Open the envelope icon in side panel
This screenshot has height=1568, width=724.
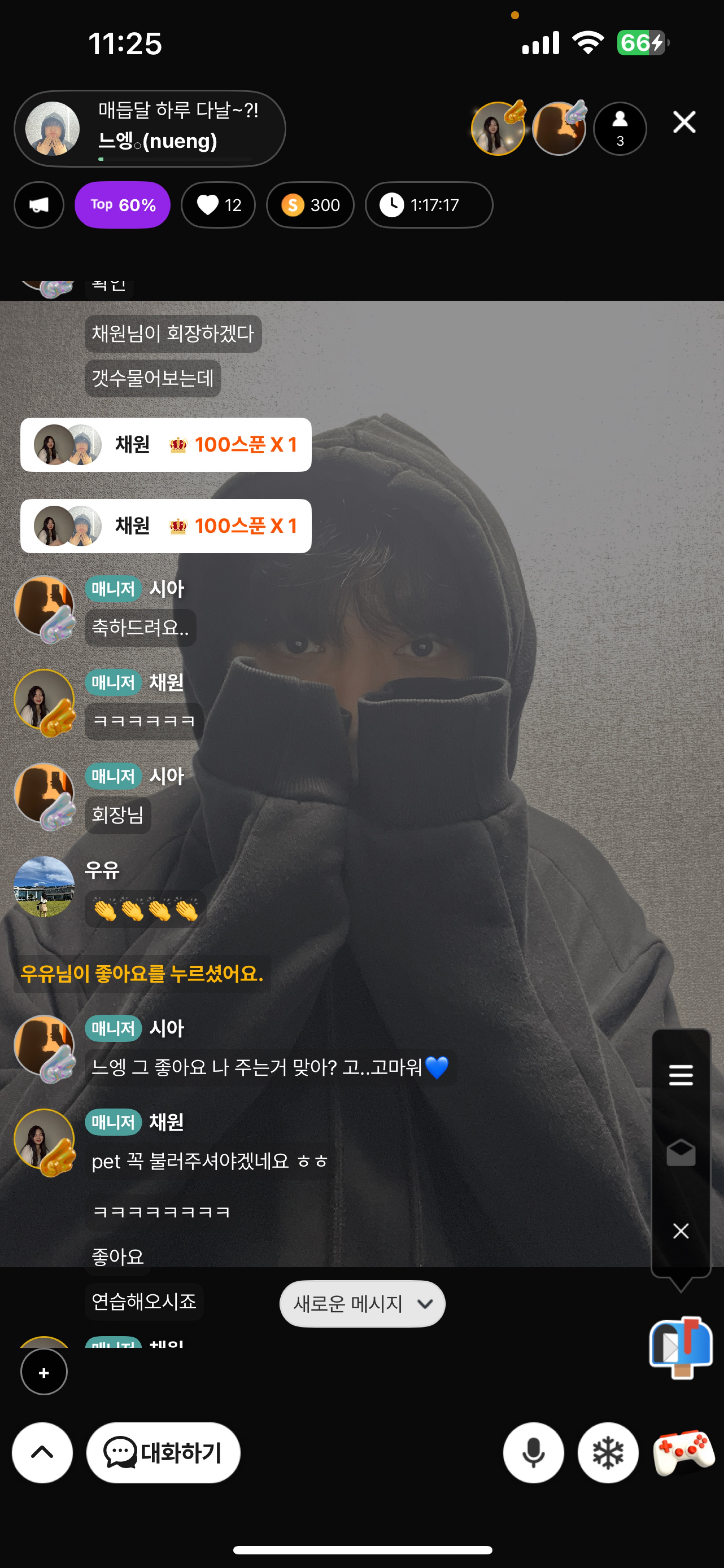tap(681, 1152)
